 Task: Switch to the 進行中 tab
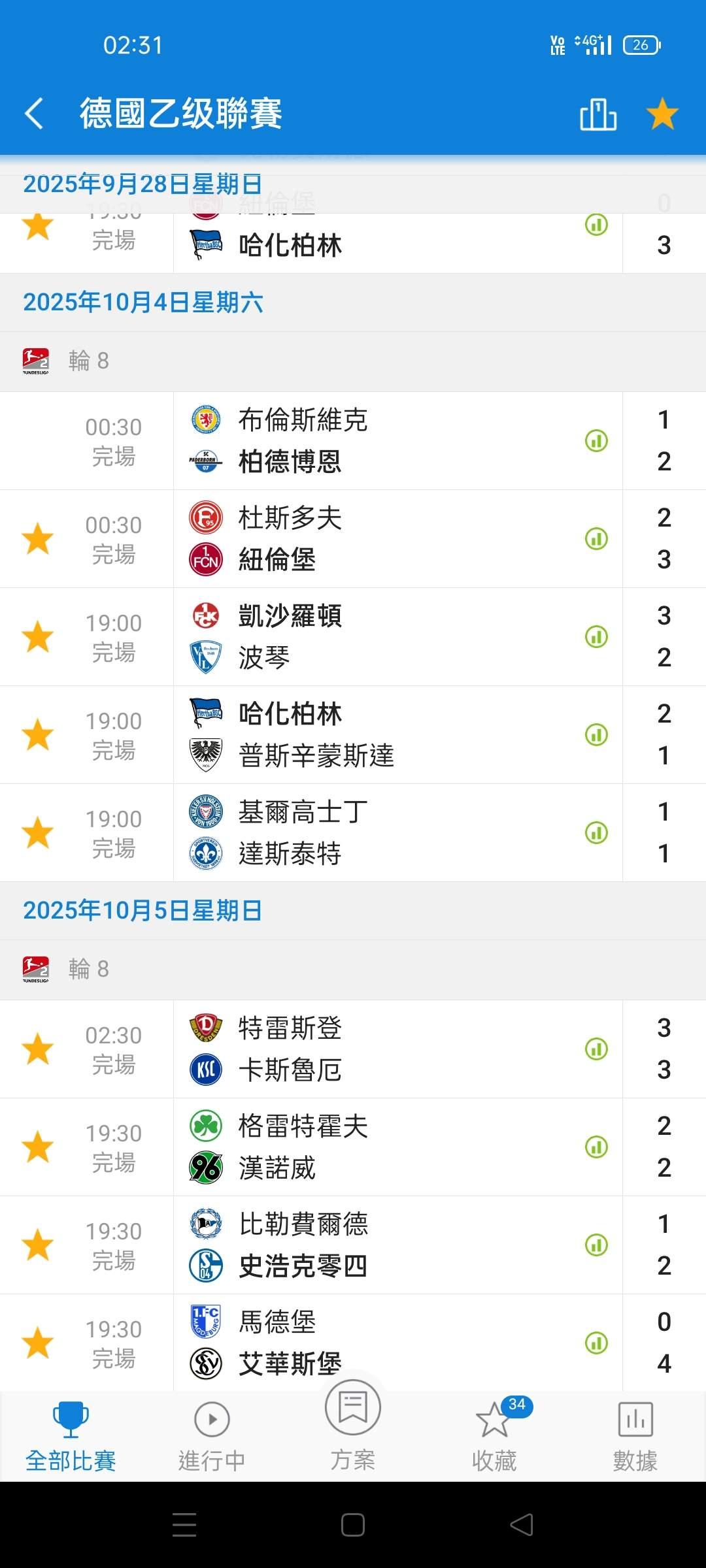pos(212,1437)
